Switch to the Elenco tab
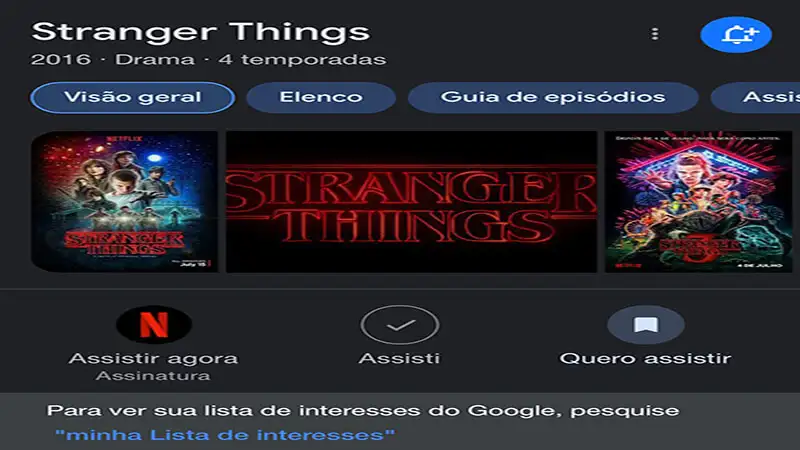Image resolution: width=800 pixels, height=450 pixels. point(320,98)
